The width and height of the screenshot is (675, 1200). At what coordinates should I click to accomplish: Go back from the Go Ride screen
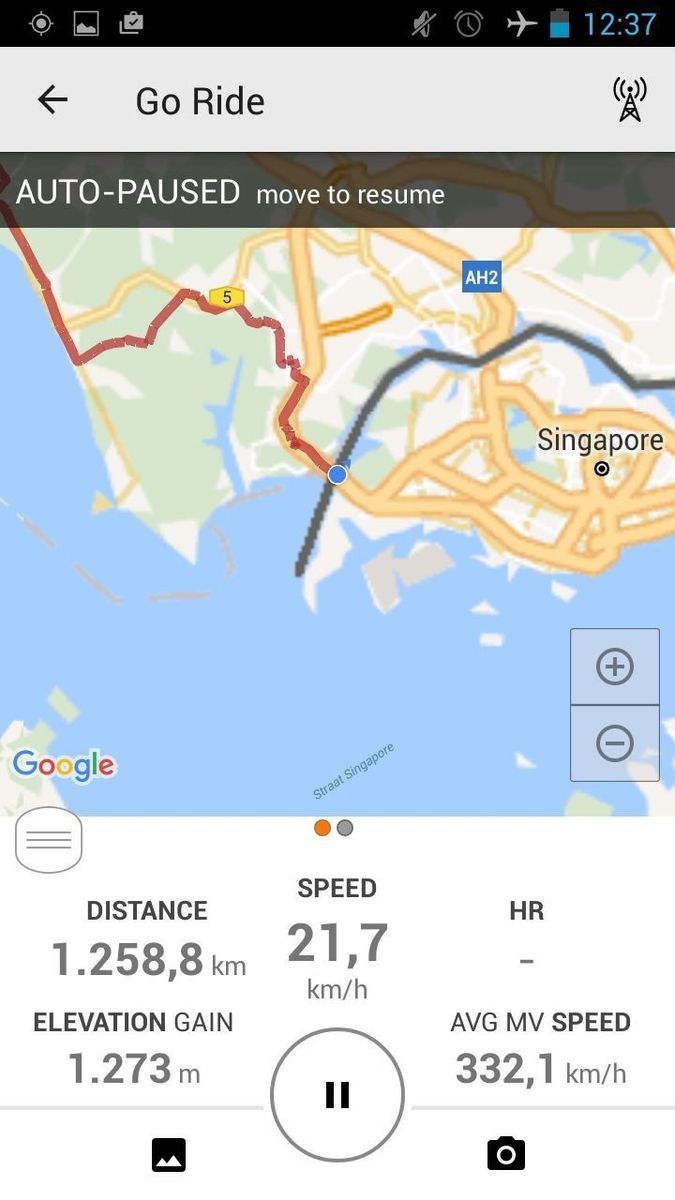(52, 99)
